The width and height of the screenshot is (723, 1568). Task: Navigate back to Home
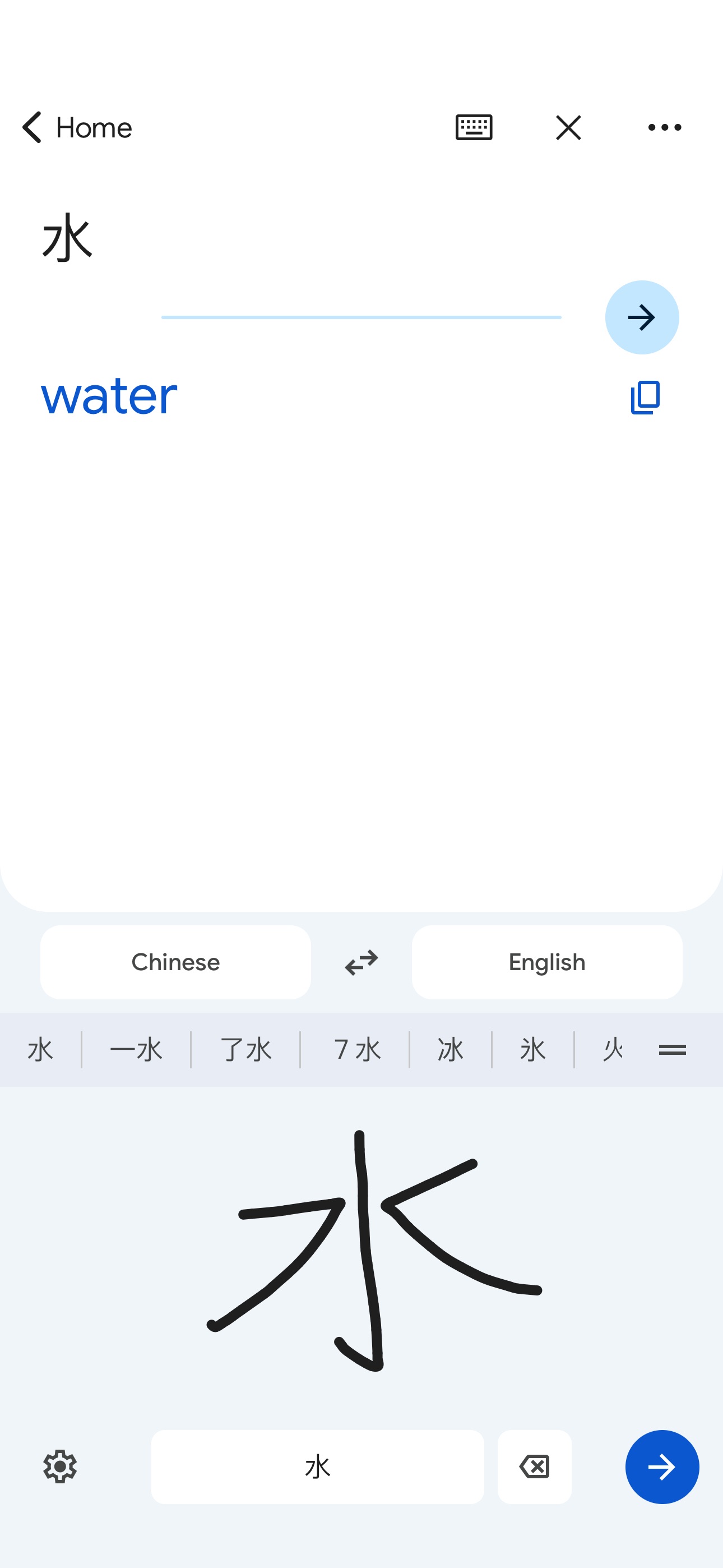tap(76, 127)
